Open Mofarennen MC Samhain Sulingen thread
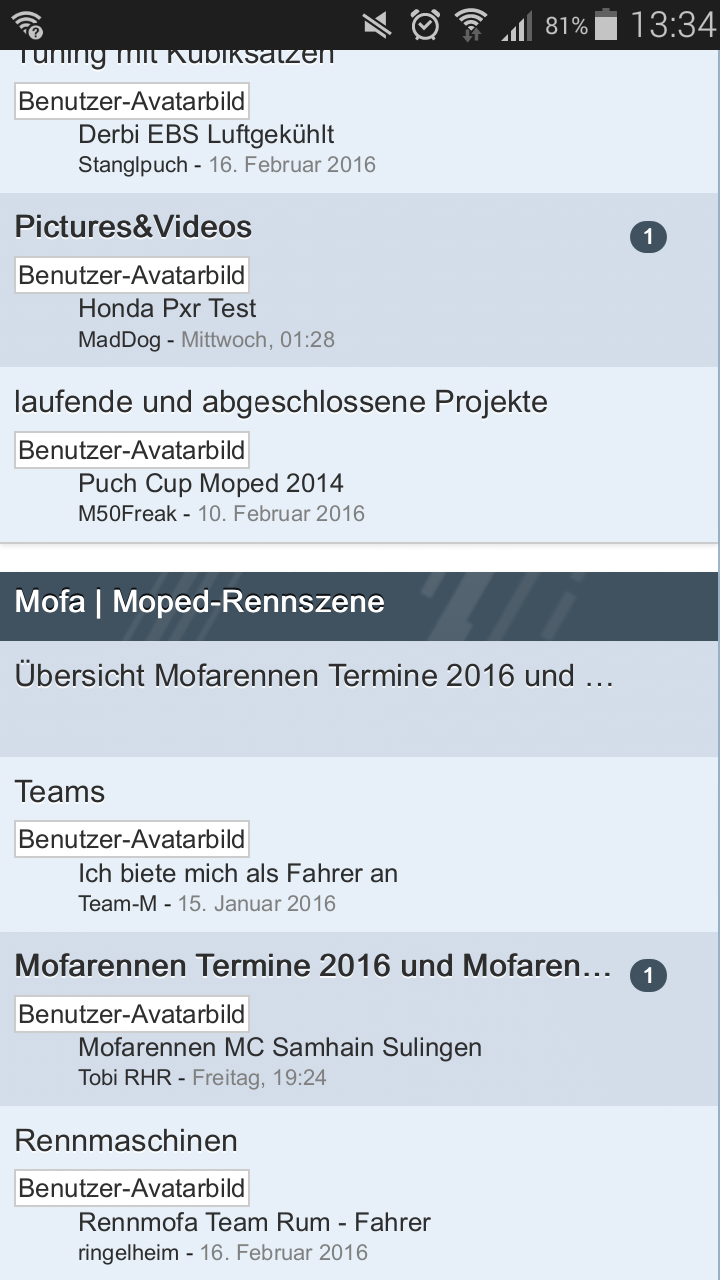The height and width of the screenshot is (1280, 720). (280, 1047)
